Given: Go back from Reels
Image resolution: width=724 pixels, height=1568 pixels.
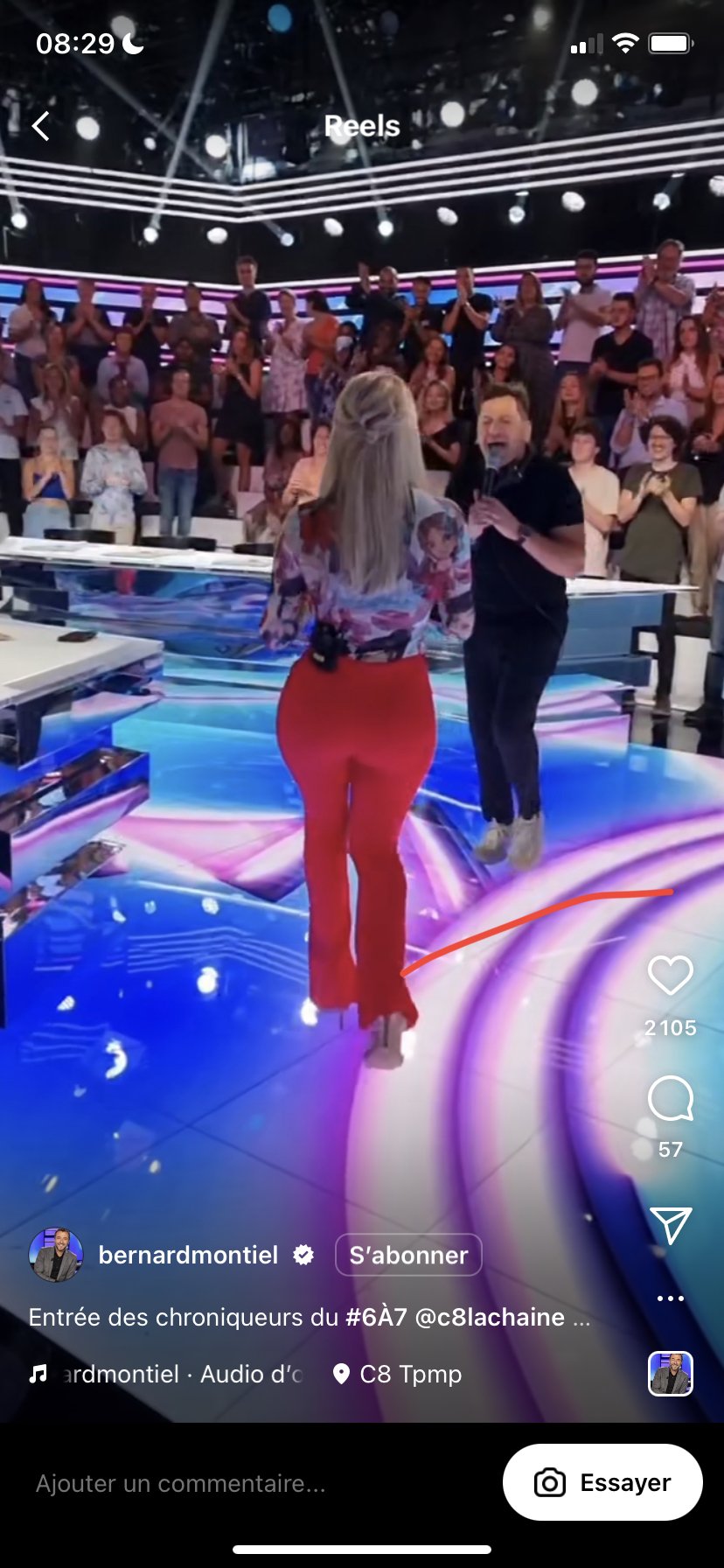Looking at the screenshot, I should (40, 126).
